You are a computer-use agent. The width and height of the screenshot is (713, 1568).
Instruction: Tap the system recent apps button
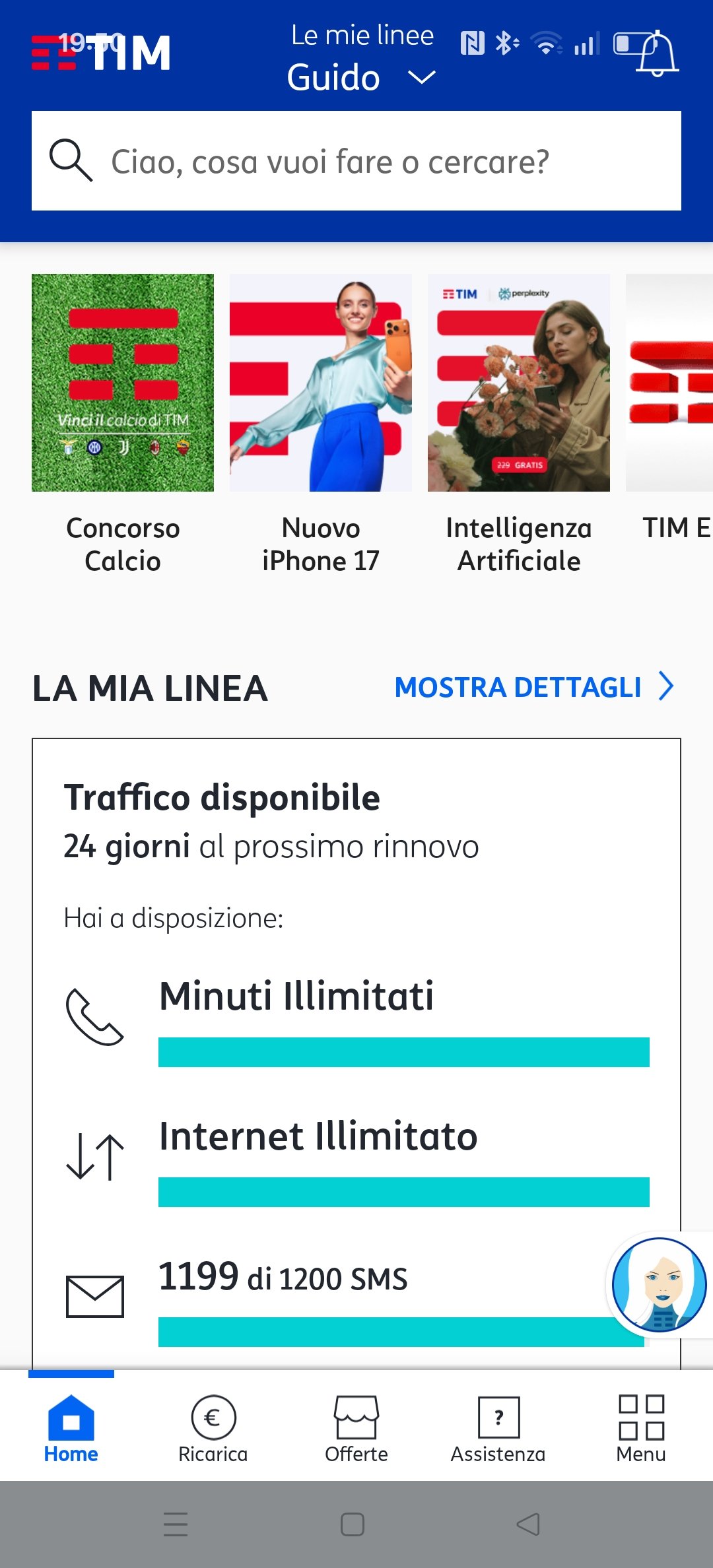(176, 1524)
